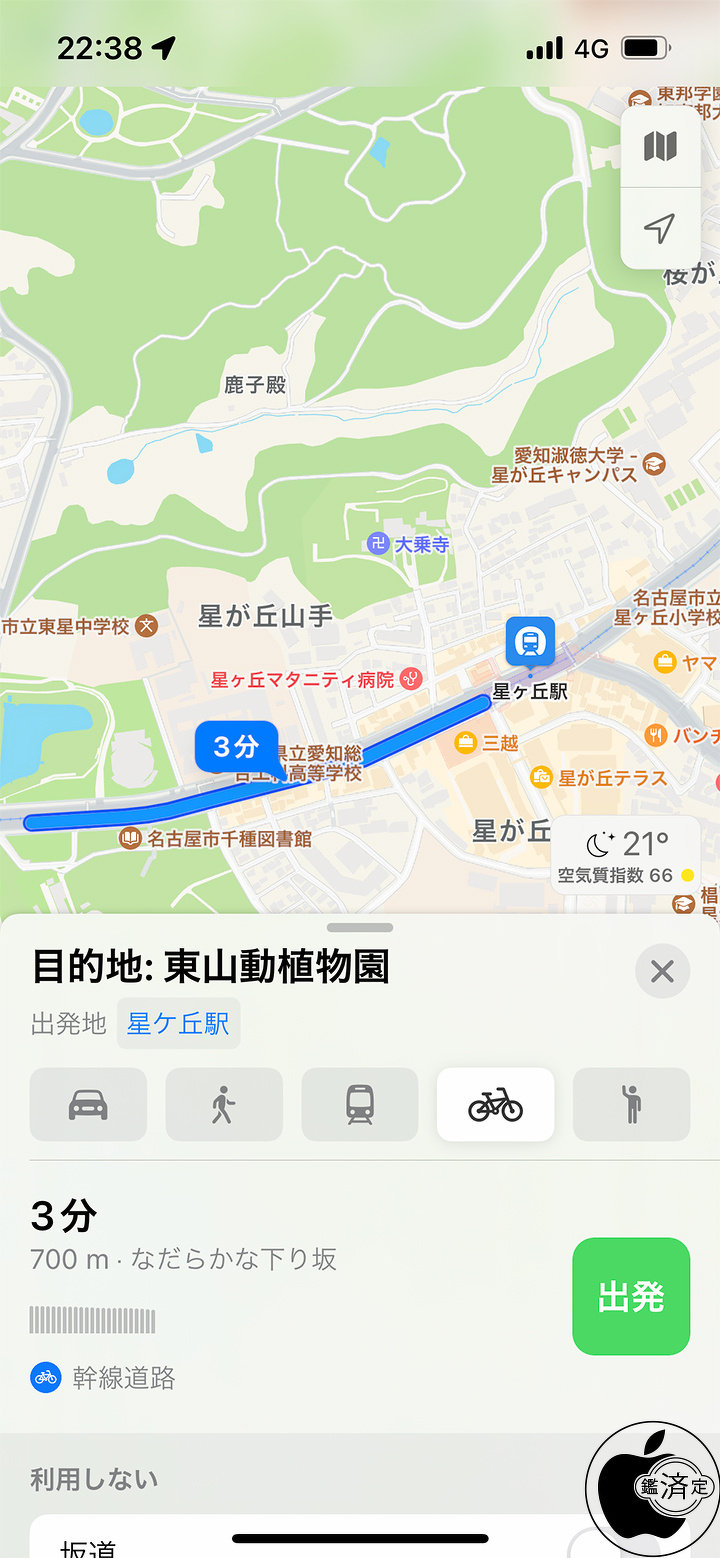
Task: Start navigation with 出発 button
Action: (631, 1296)
